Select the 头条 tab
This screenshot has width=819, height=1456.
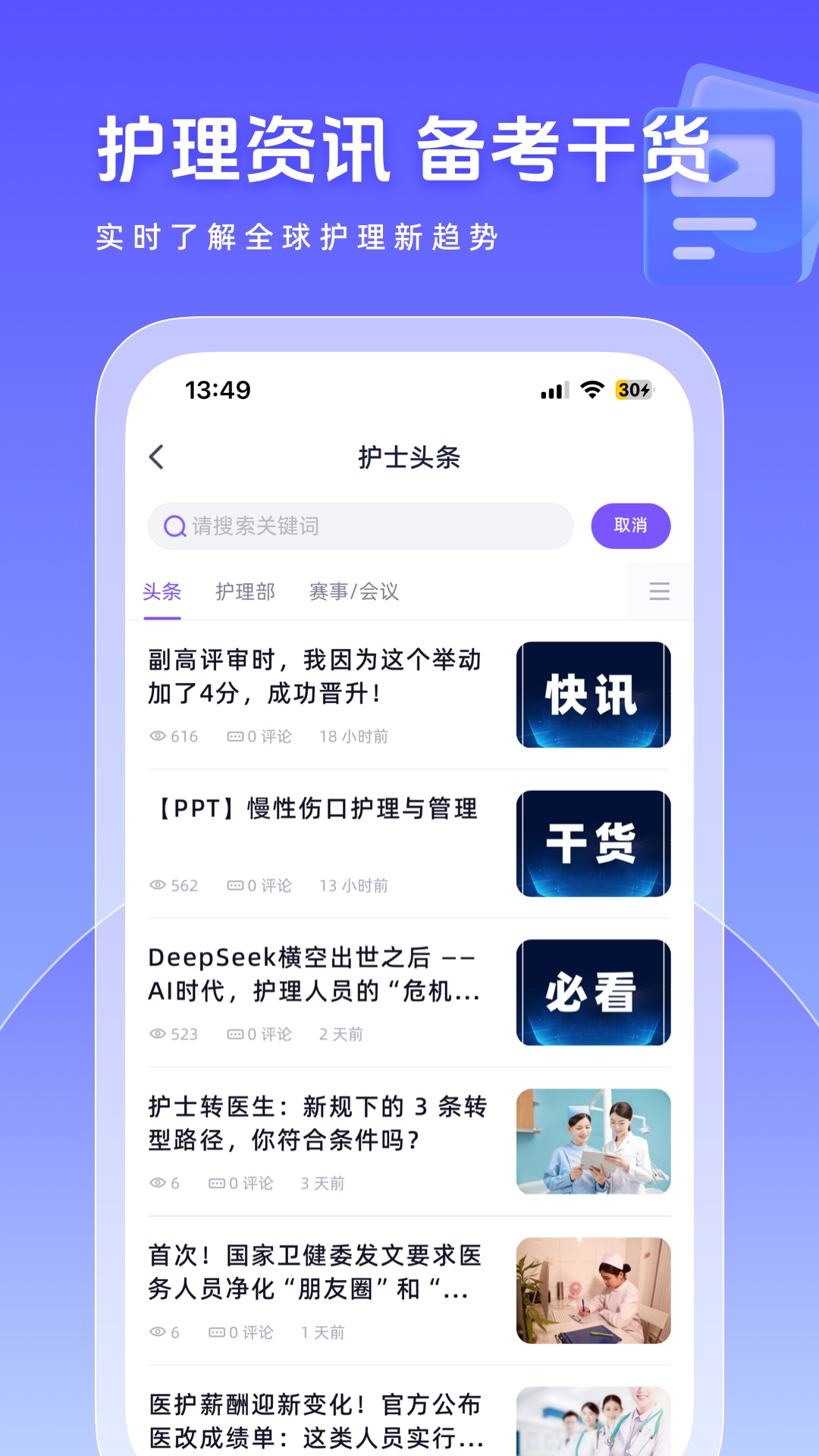(x=162, y=590)
